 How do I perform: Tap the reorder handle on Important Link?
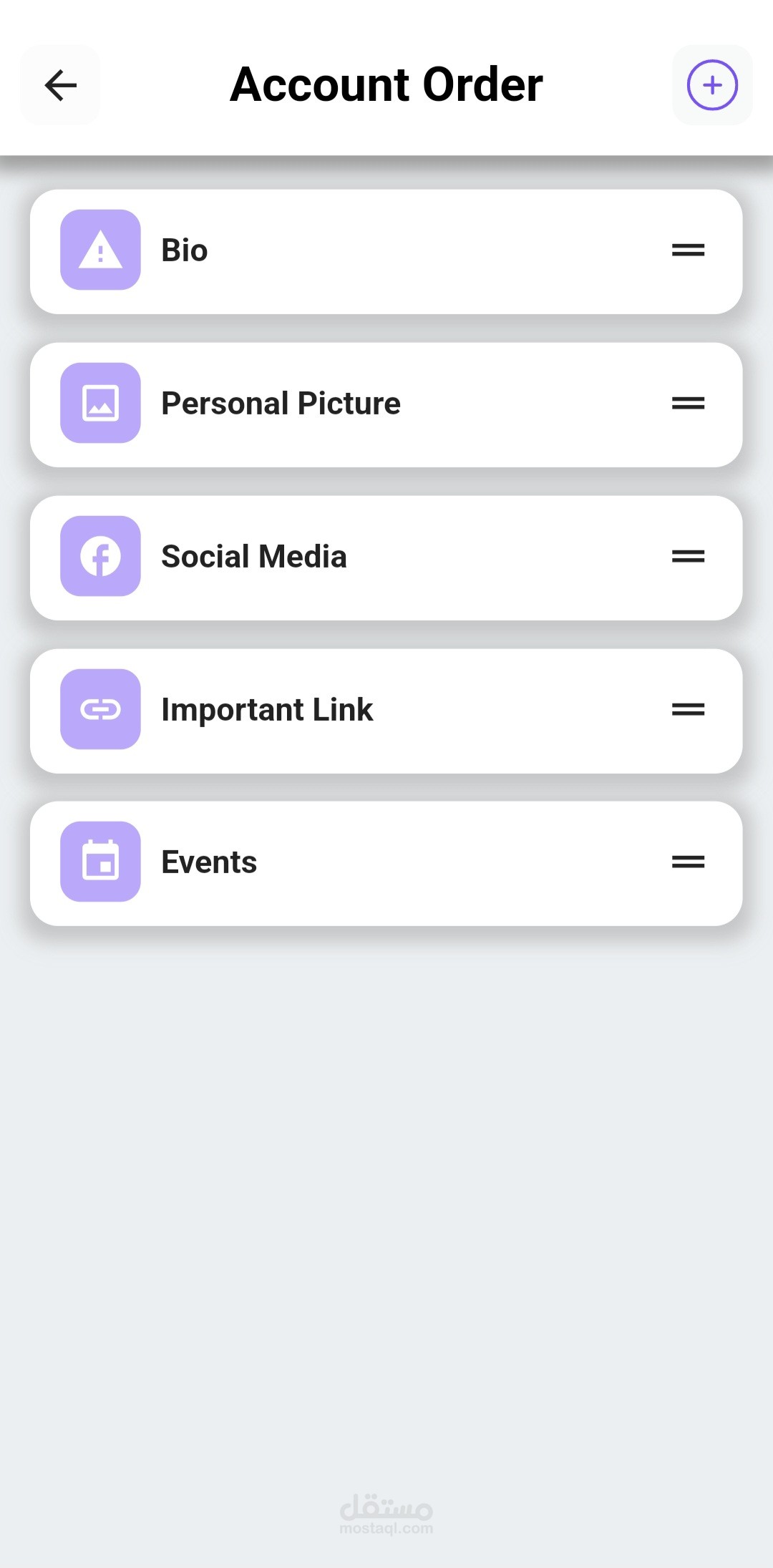pos(688,709)
